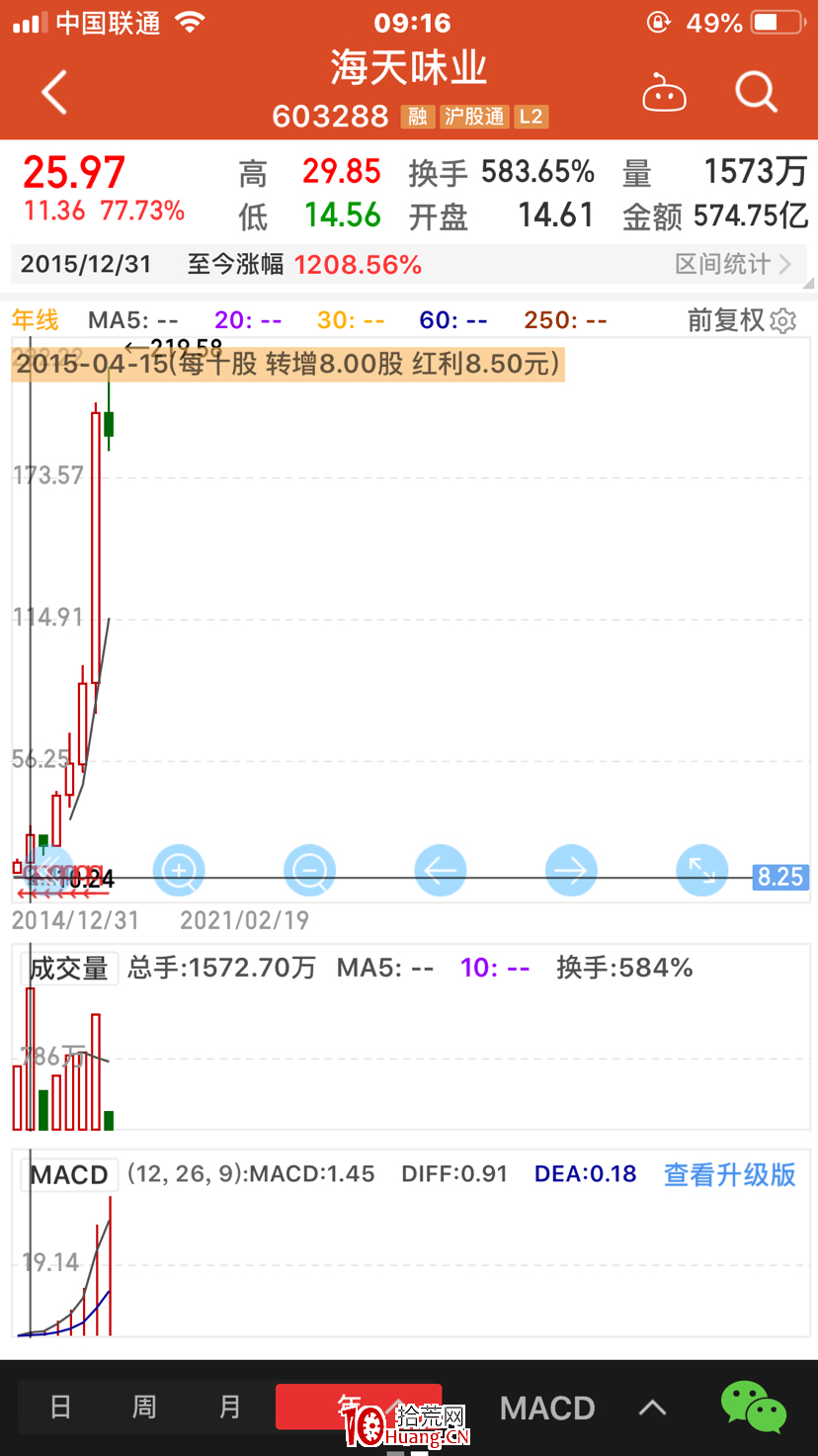Tap the back arrow to exit 海天味业
Viewport: 818px width, 1456px height.
(x=54, y=91)
